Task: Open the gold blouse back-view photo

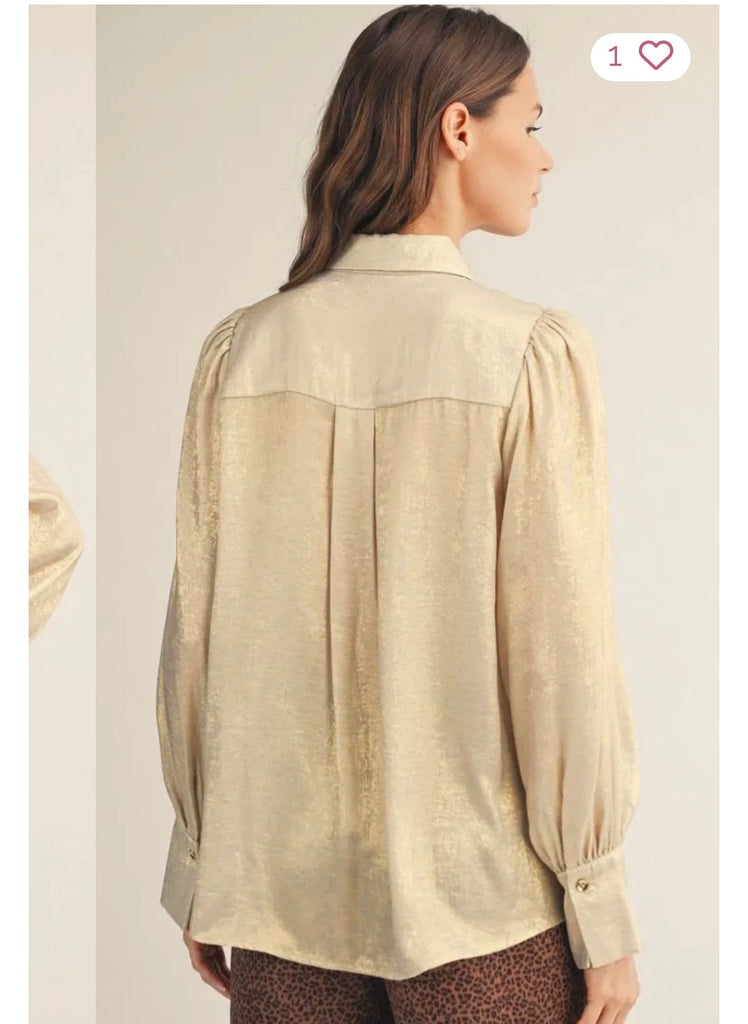Action: pos(407,514)
